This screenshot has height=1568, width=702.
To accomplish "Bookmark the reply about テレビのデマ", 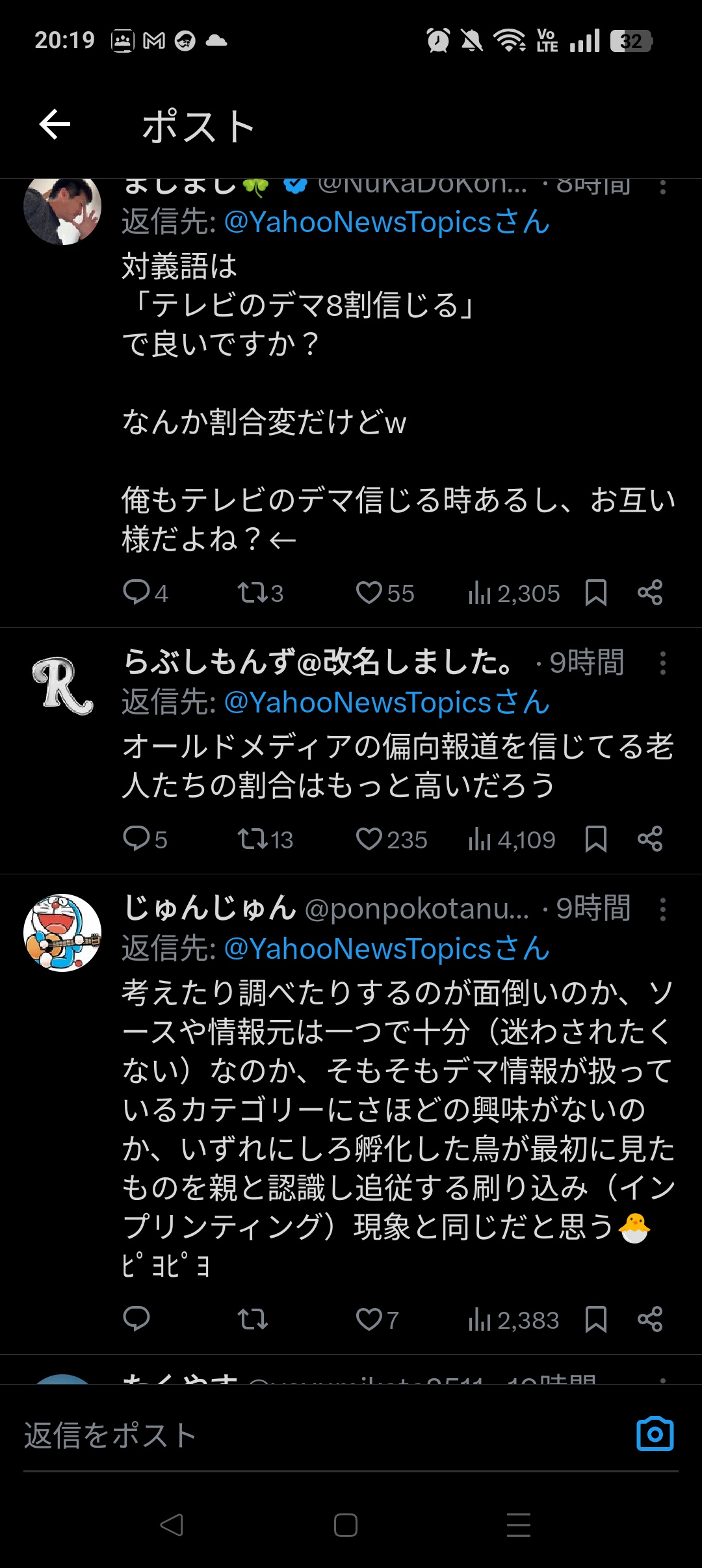I will pyautogui.click(x=595, y=593).
